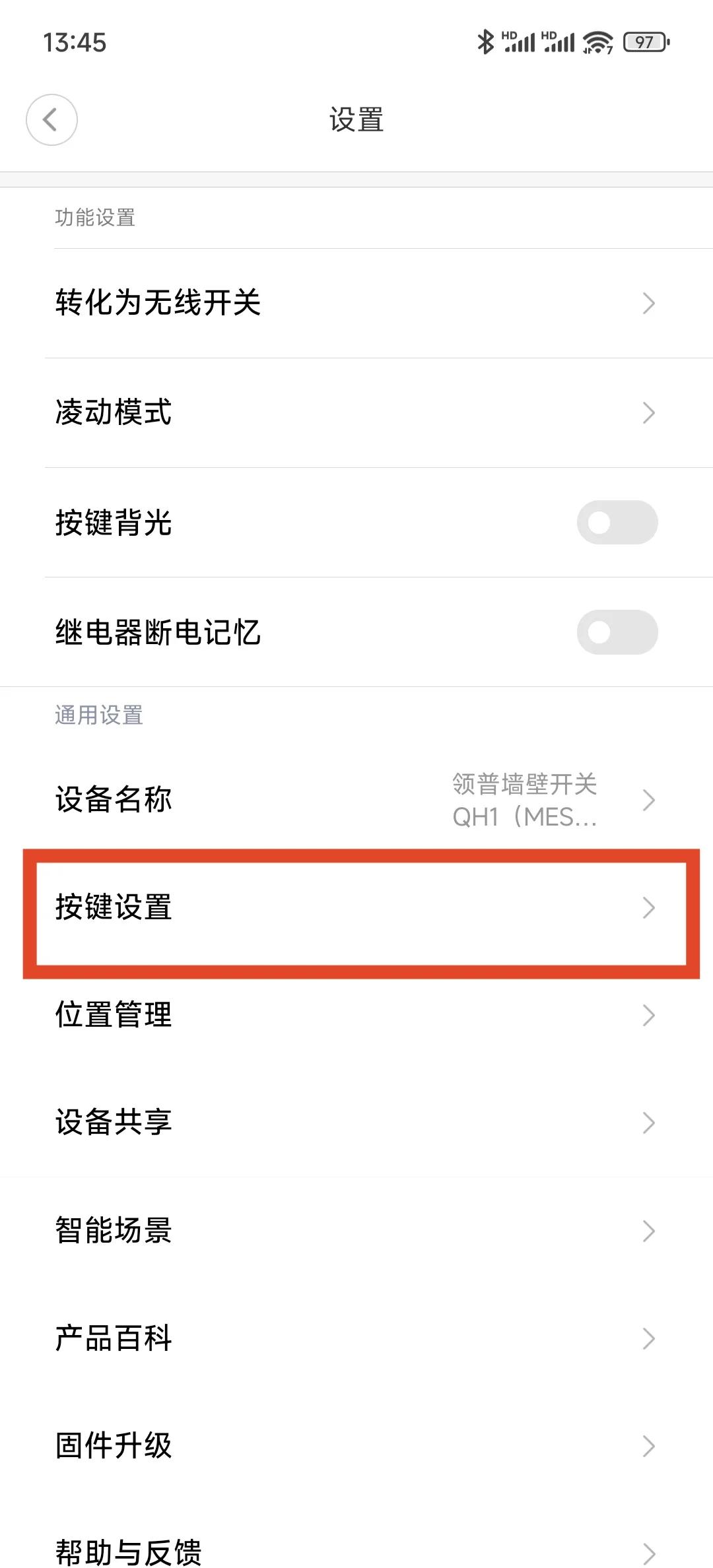Toggle the 按键背光 switch
713x1568 pixels.
(x=617, y=523)
